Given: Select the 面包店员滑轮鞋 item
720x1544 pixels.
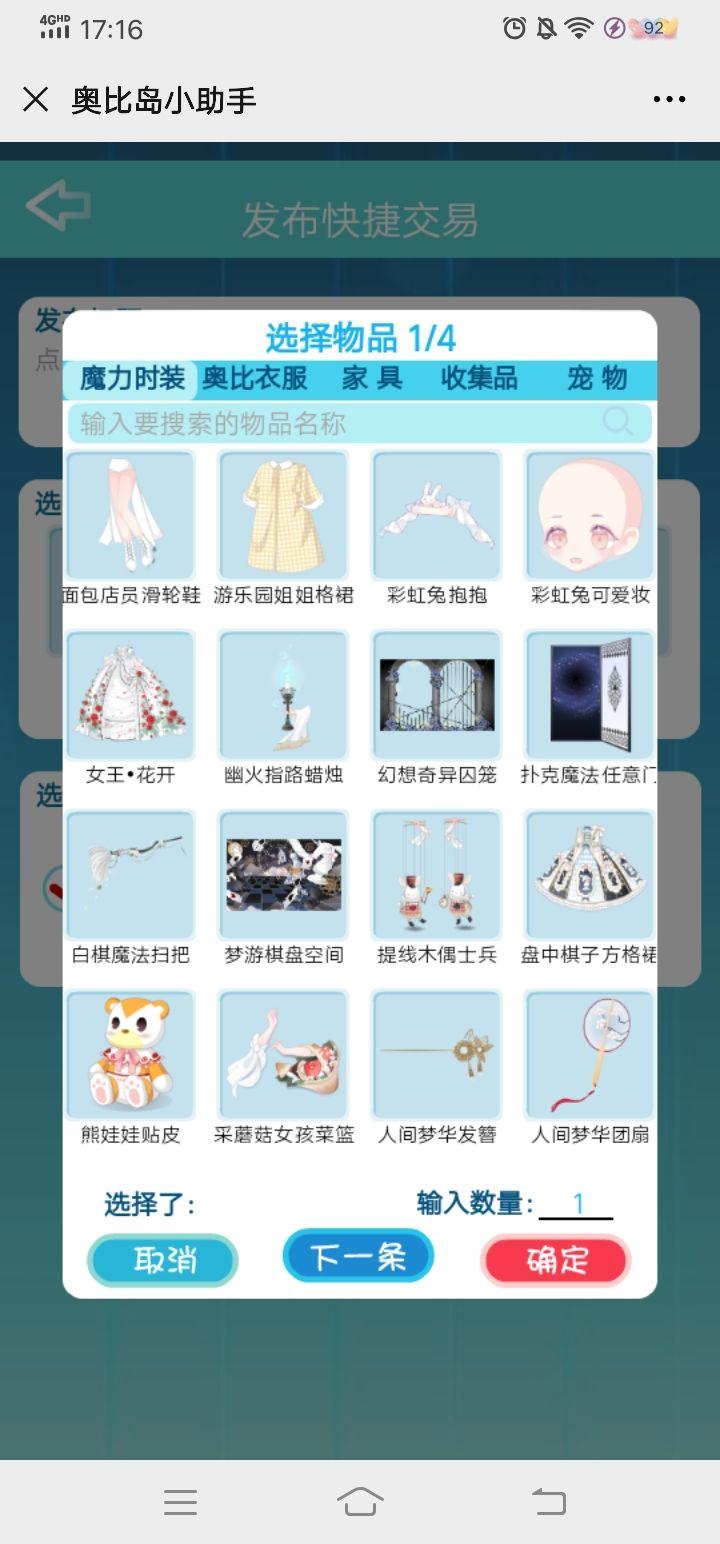Looking at the screenshot, I should pos(130,516).
